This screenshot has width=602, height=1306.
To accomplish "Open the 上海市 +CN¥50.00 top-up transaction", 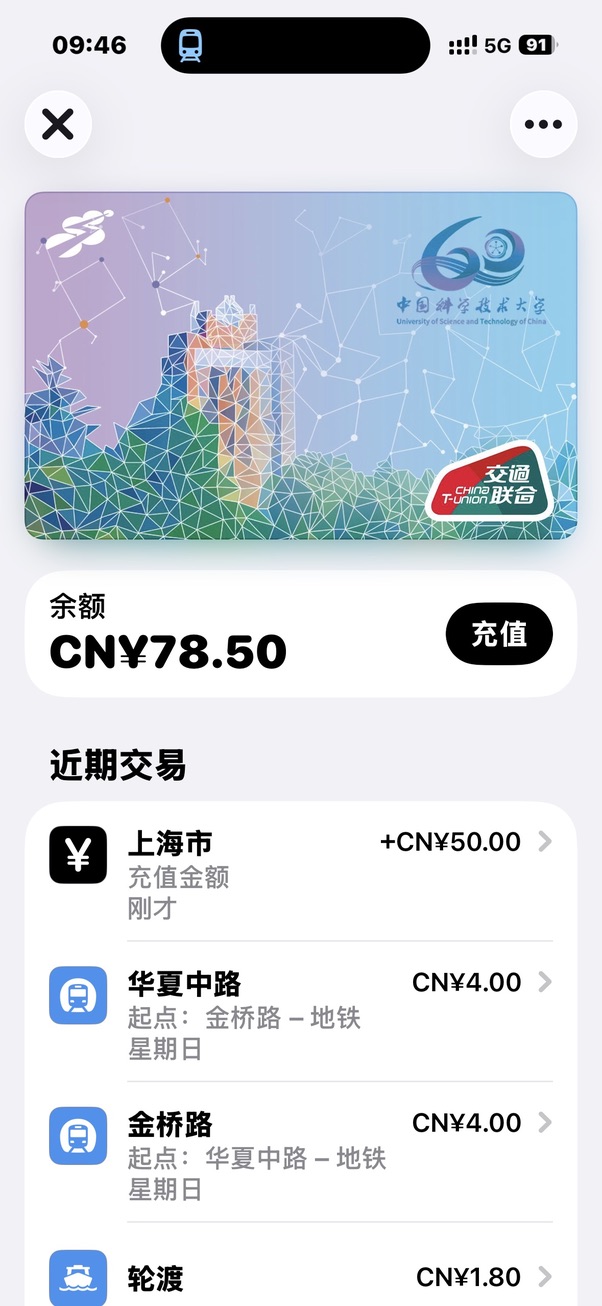I will tap(300, 870).
